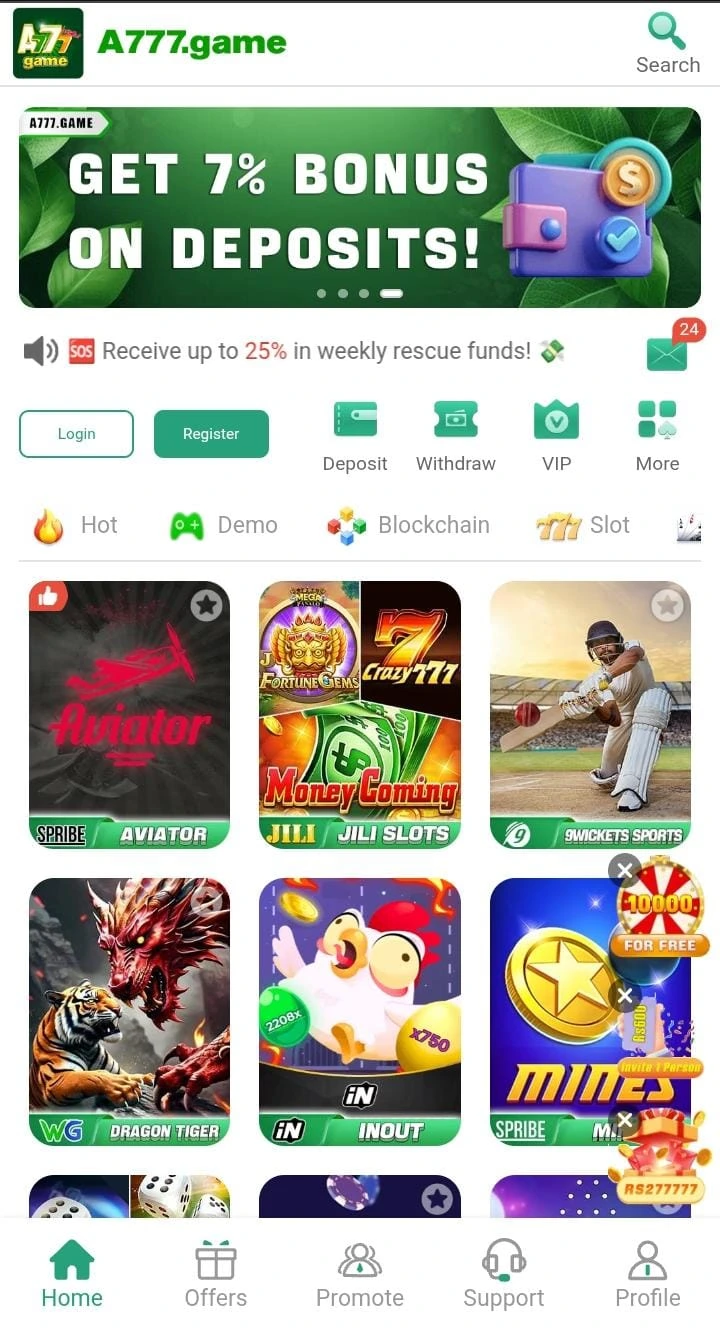Open the INOUT chicken game tile

tap(360, 1010)
